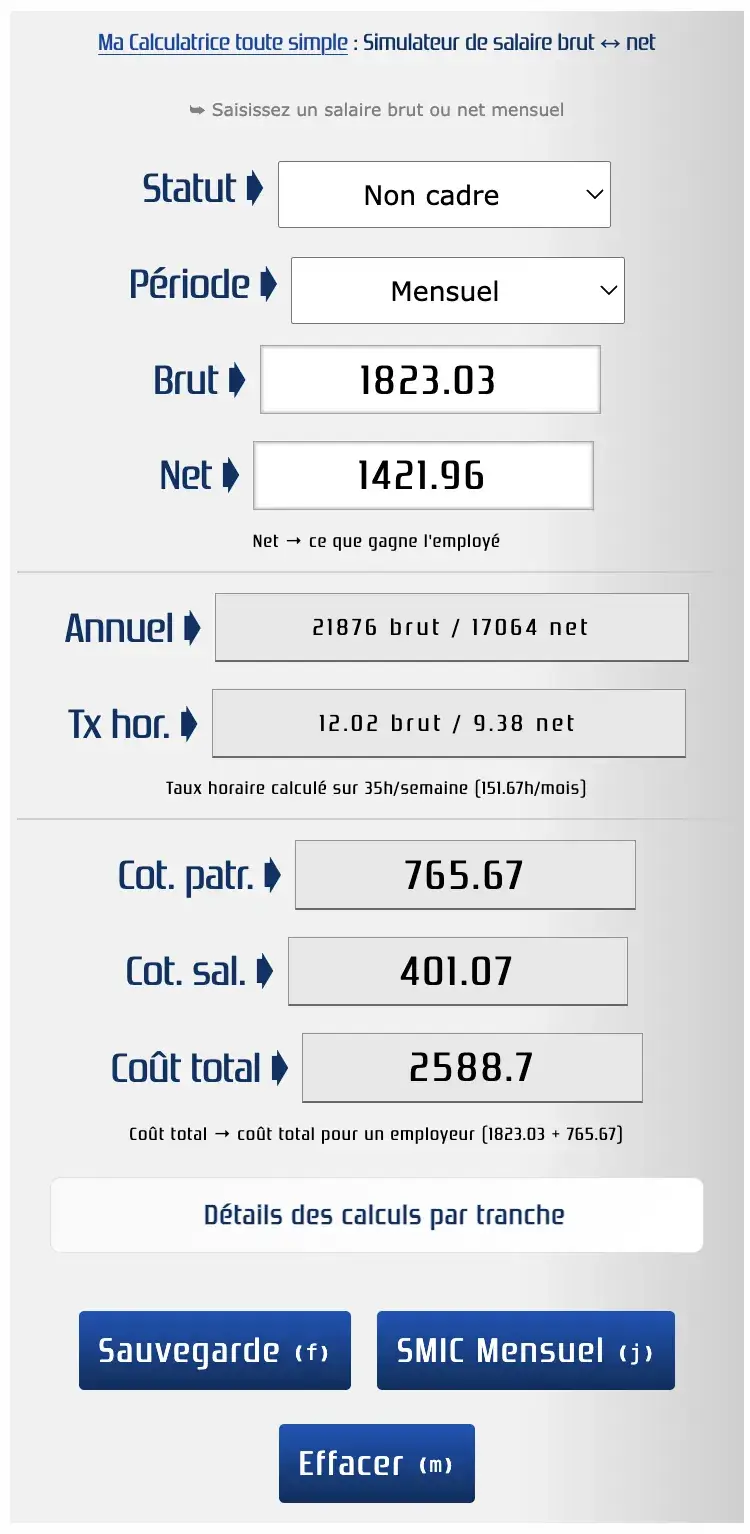Image resolution: width=750 pixels, height=1534 pixels.
Task: Click the arrow icon beside Net
Action: [x=233, y=475]
